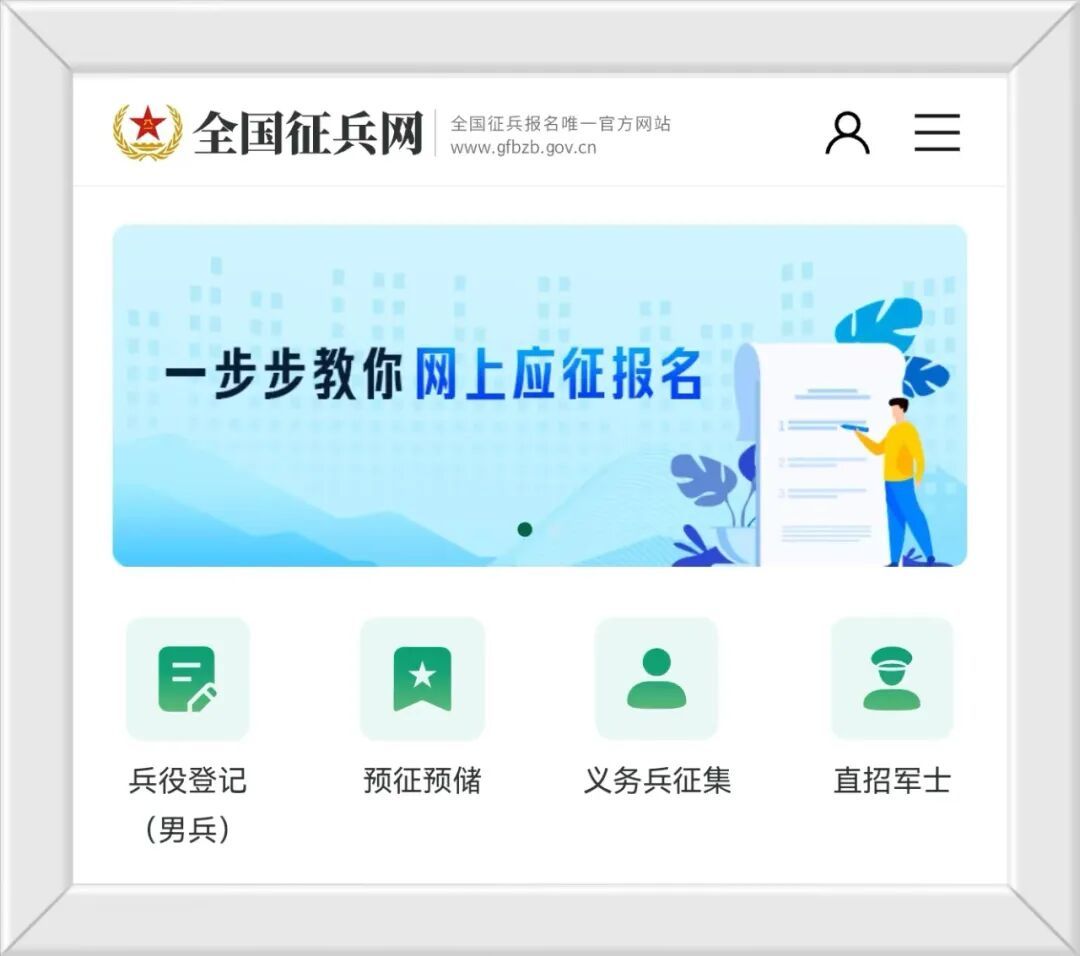Open the user account icon
The image size is (1080, 956).
coord(847,133)
